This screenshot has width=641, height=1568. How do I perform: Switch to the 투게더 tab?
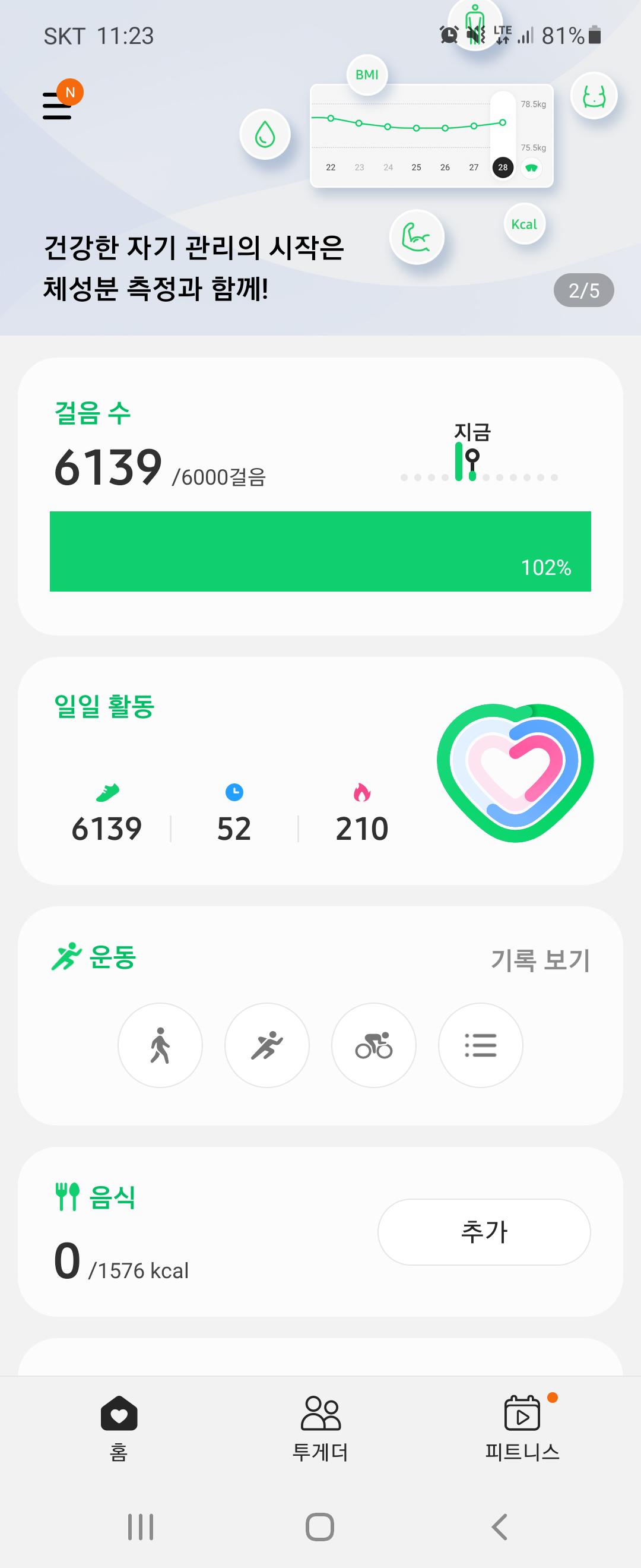click(x=320, y=1428)
